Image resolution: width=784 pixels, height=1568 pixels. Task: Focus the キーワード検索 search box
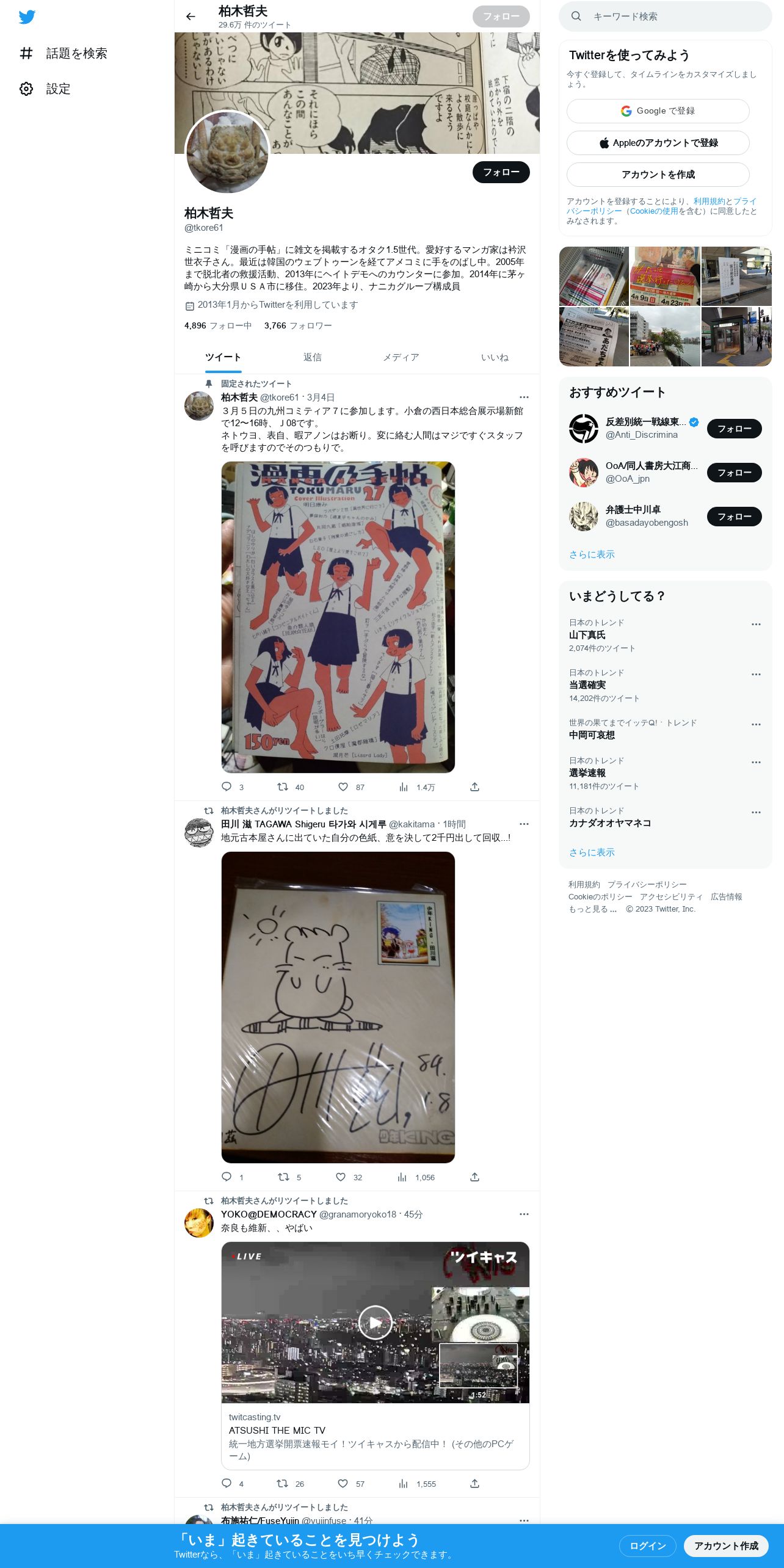click(666, 16)
